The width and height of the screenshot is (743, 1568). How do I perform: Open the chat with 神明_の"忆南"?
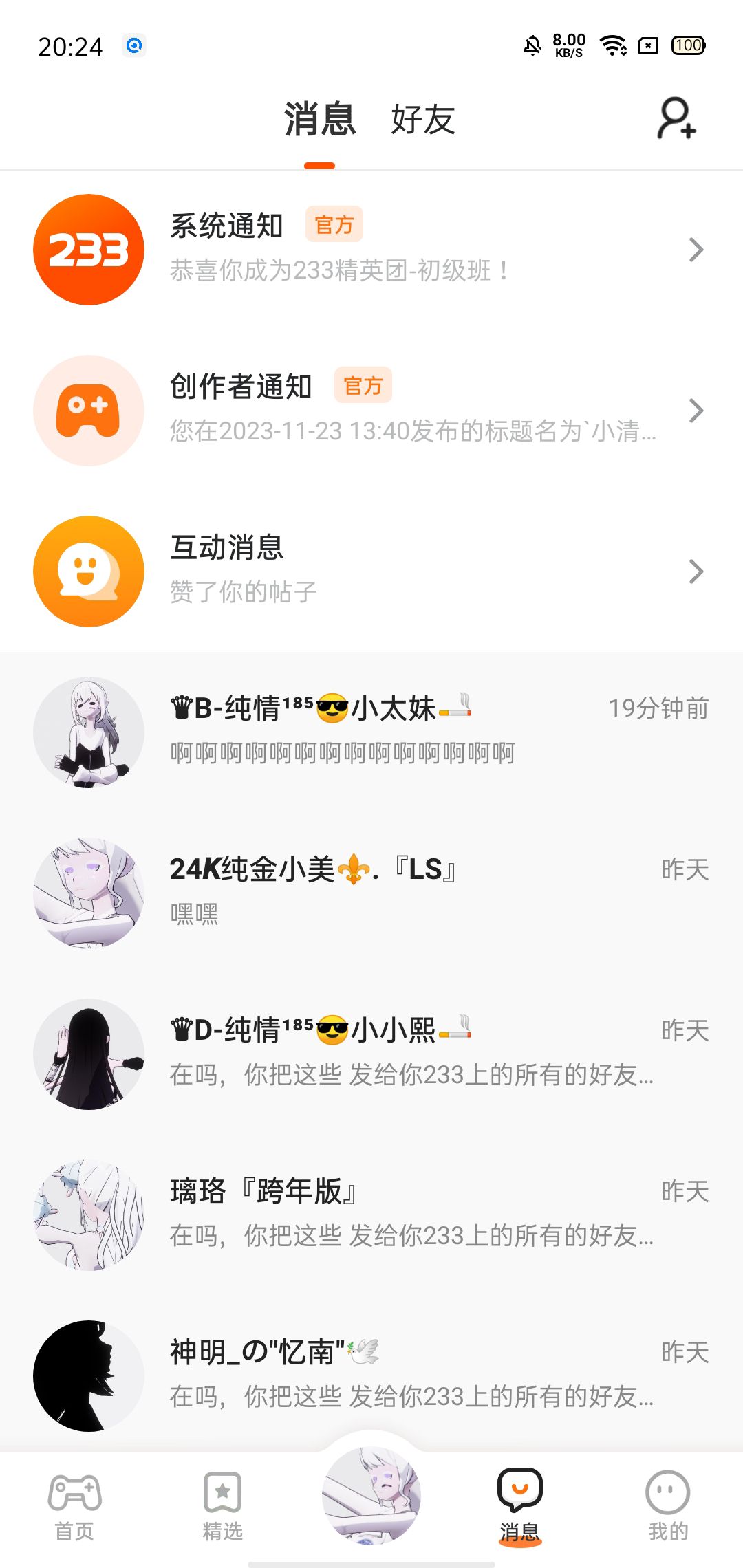371,1375
